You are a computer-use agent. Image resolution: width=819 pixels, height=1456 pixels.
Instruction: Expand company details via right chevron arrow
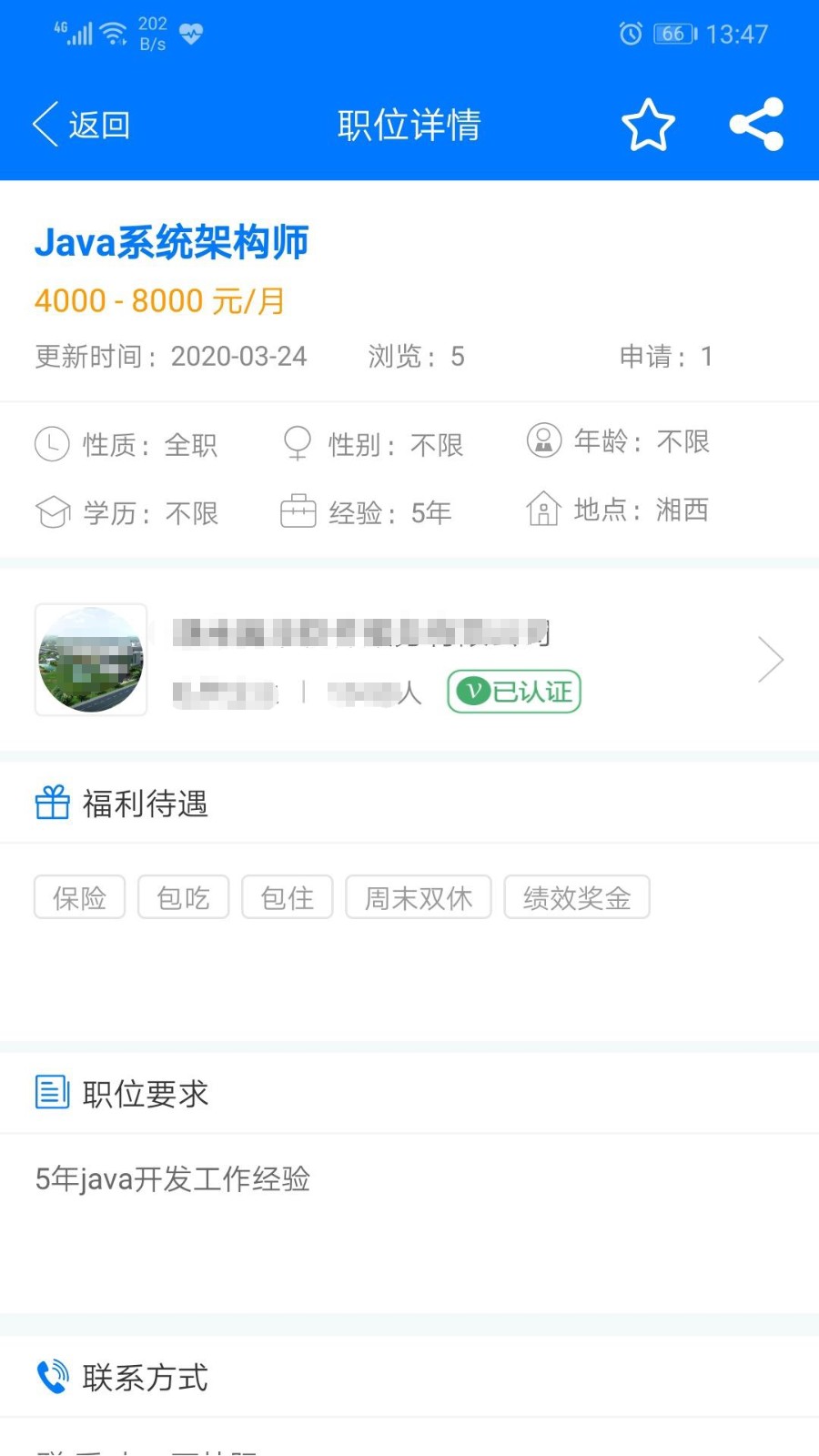pos(771,659)
